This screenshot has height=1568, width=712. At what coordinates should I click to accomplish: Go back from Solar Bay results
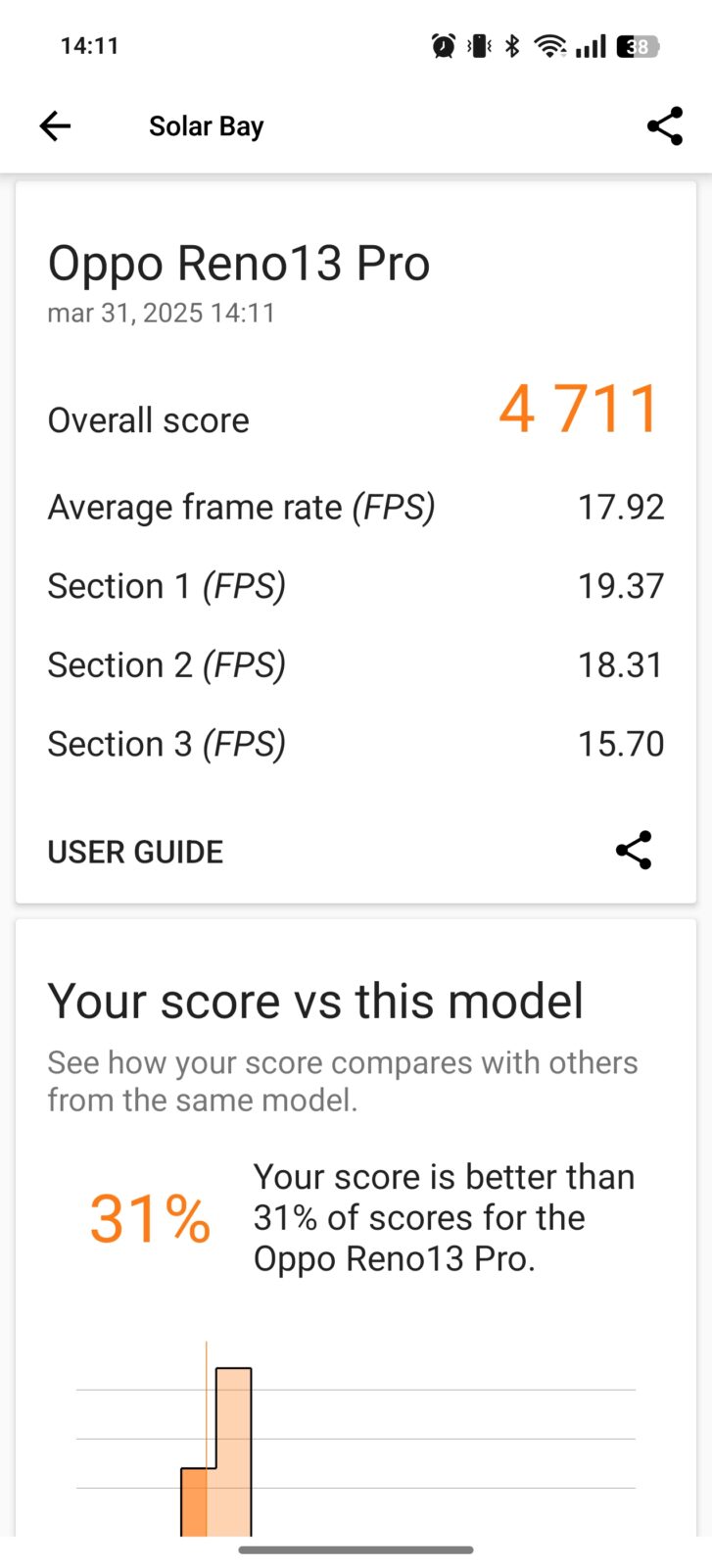coord(55,126)
